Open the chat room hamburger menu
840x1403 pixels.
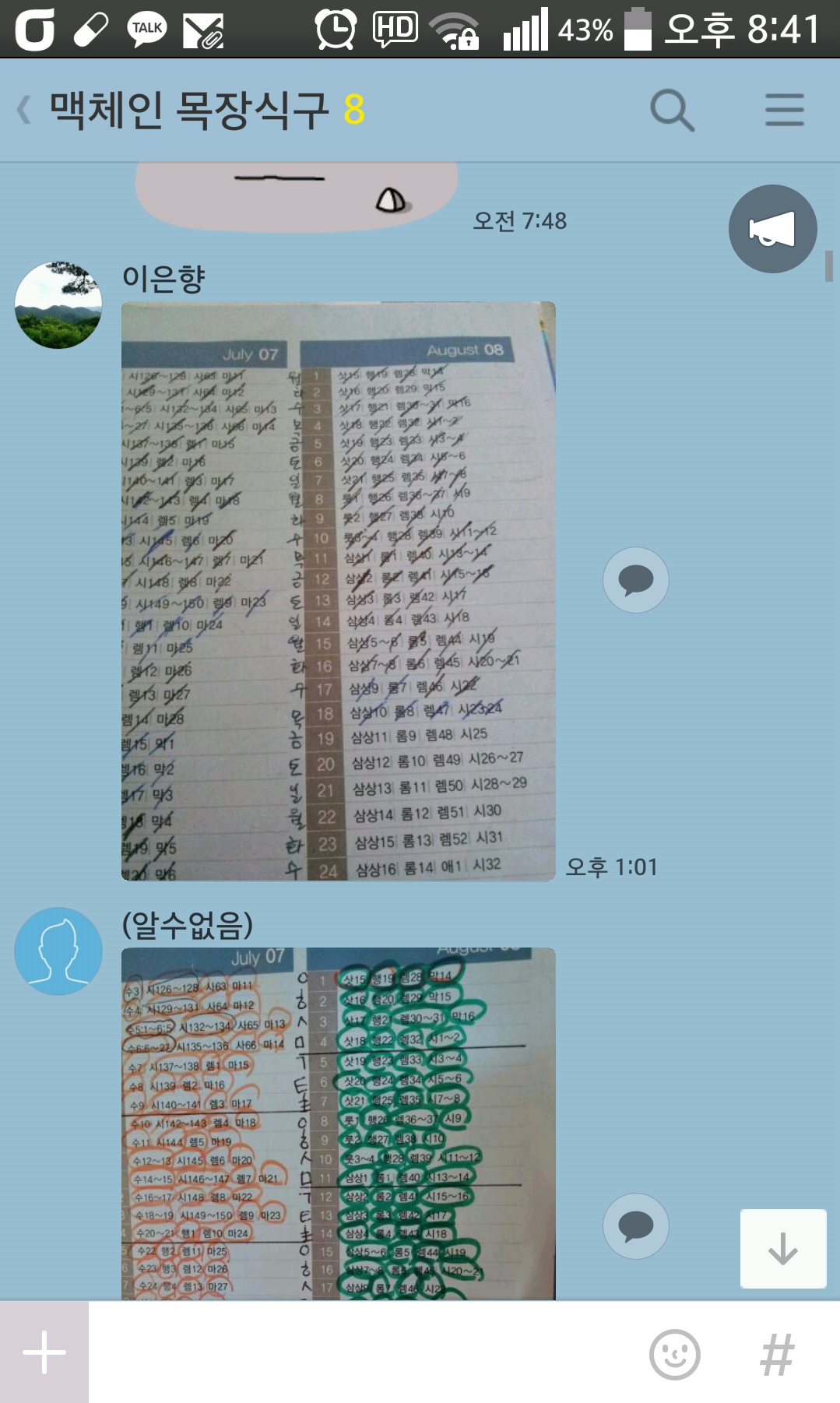(x=784, y=110)
